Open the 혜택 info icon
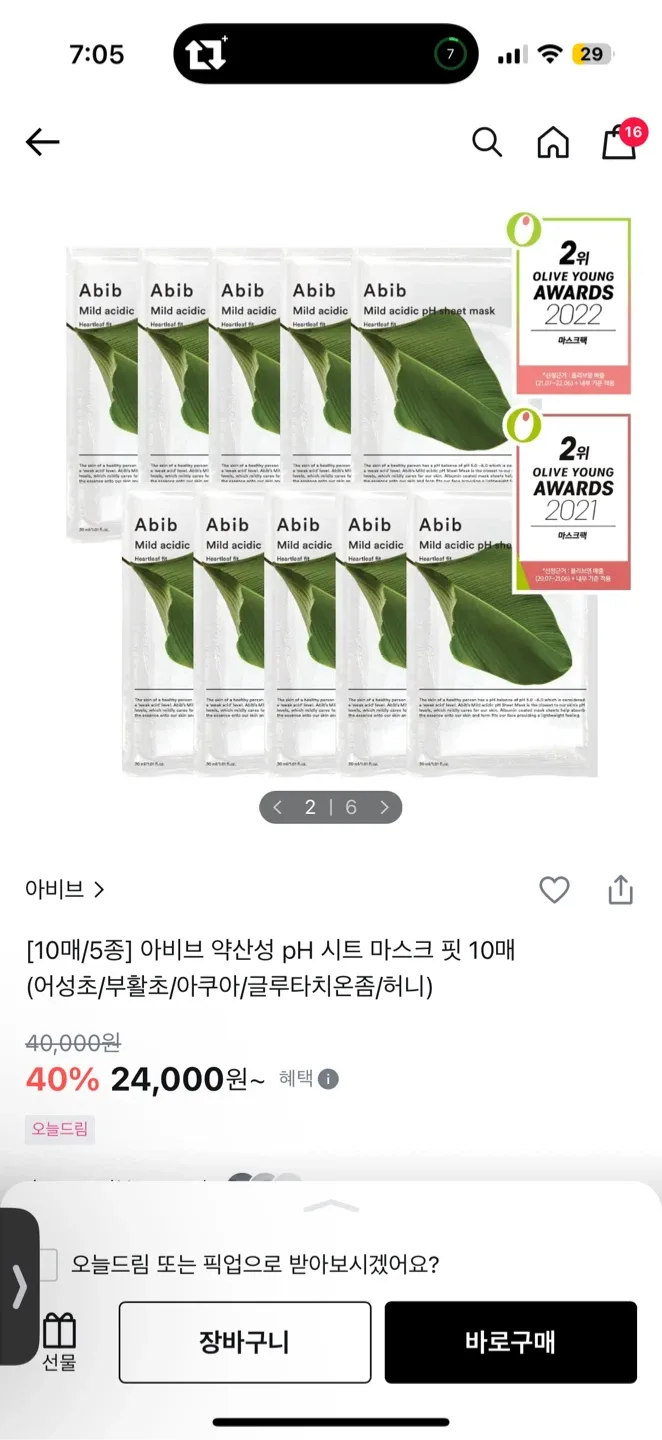 pos(329,1079)
